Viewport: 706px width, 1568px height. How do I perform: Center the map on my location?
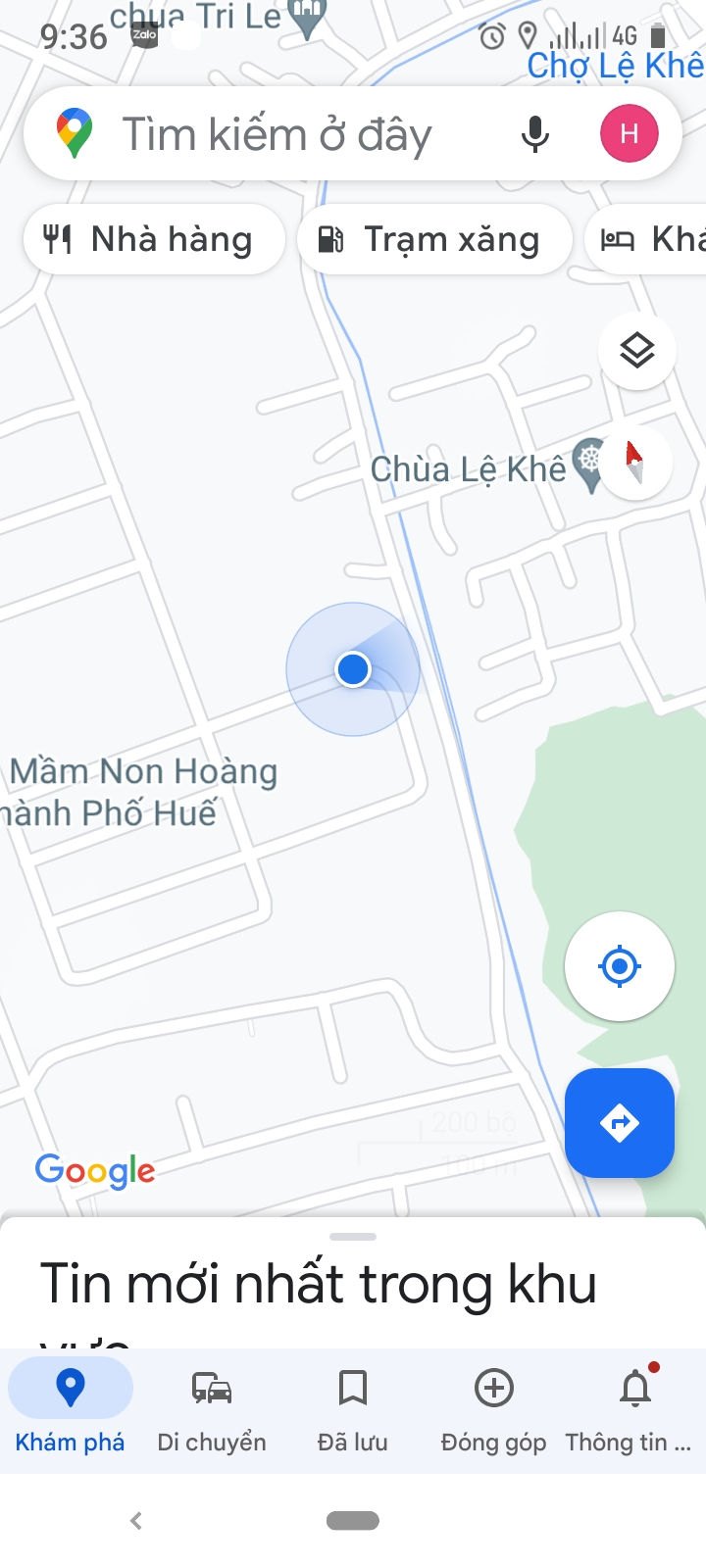point(620,966)
